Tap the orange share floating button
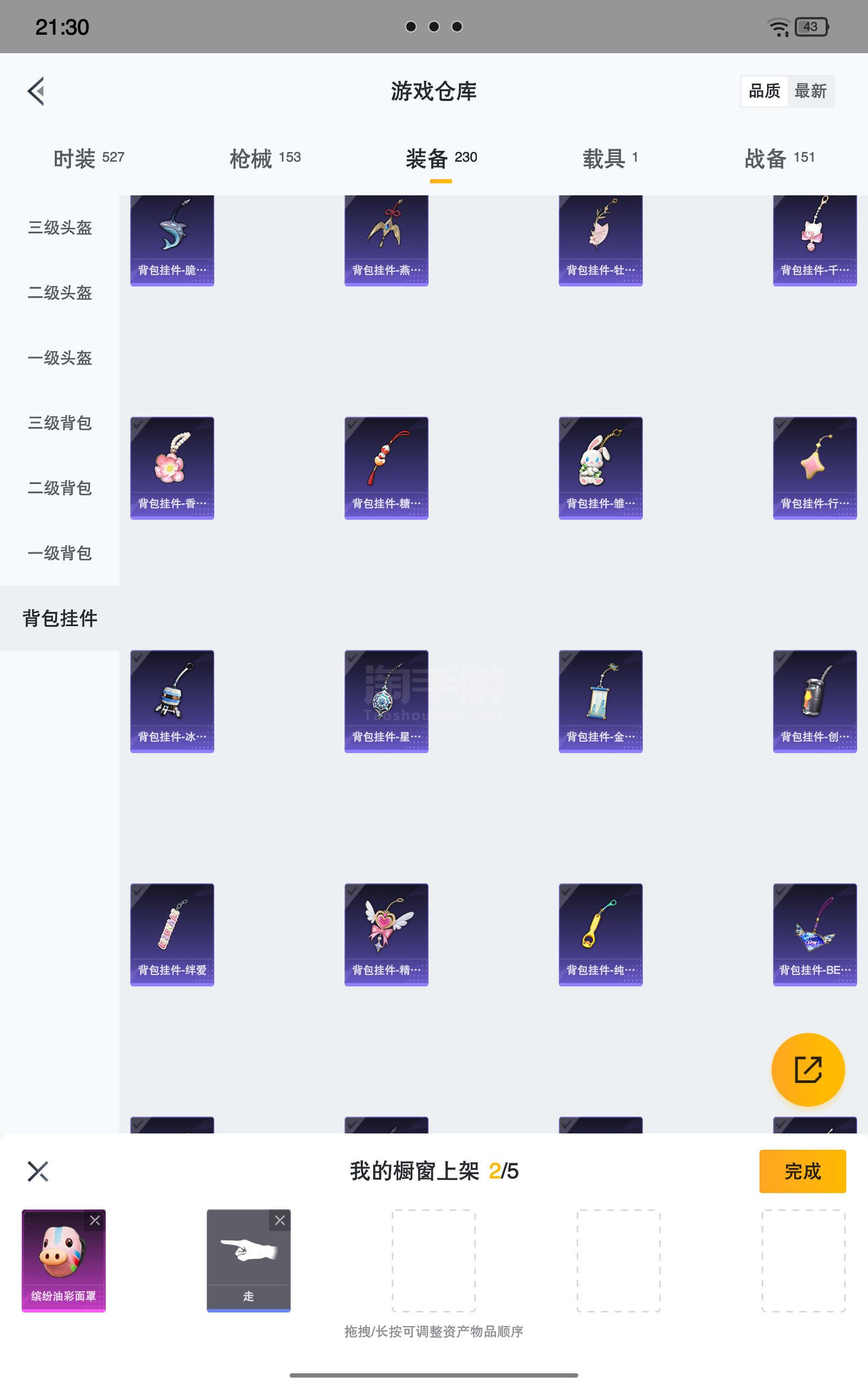Screen dimensions: 868x1389 [808, 1070]
